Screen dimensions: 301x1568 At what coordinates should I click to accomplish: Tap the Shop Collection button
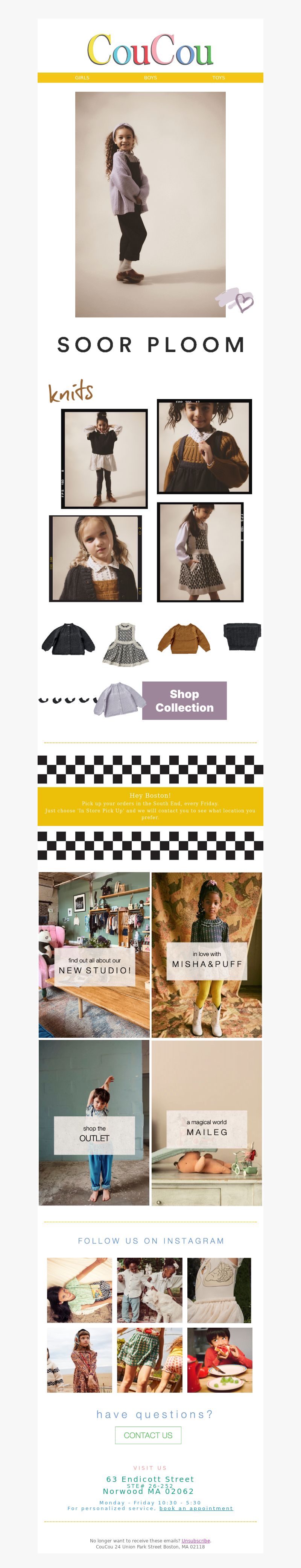(184, 701)
